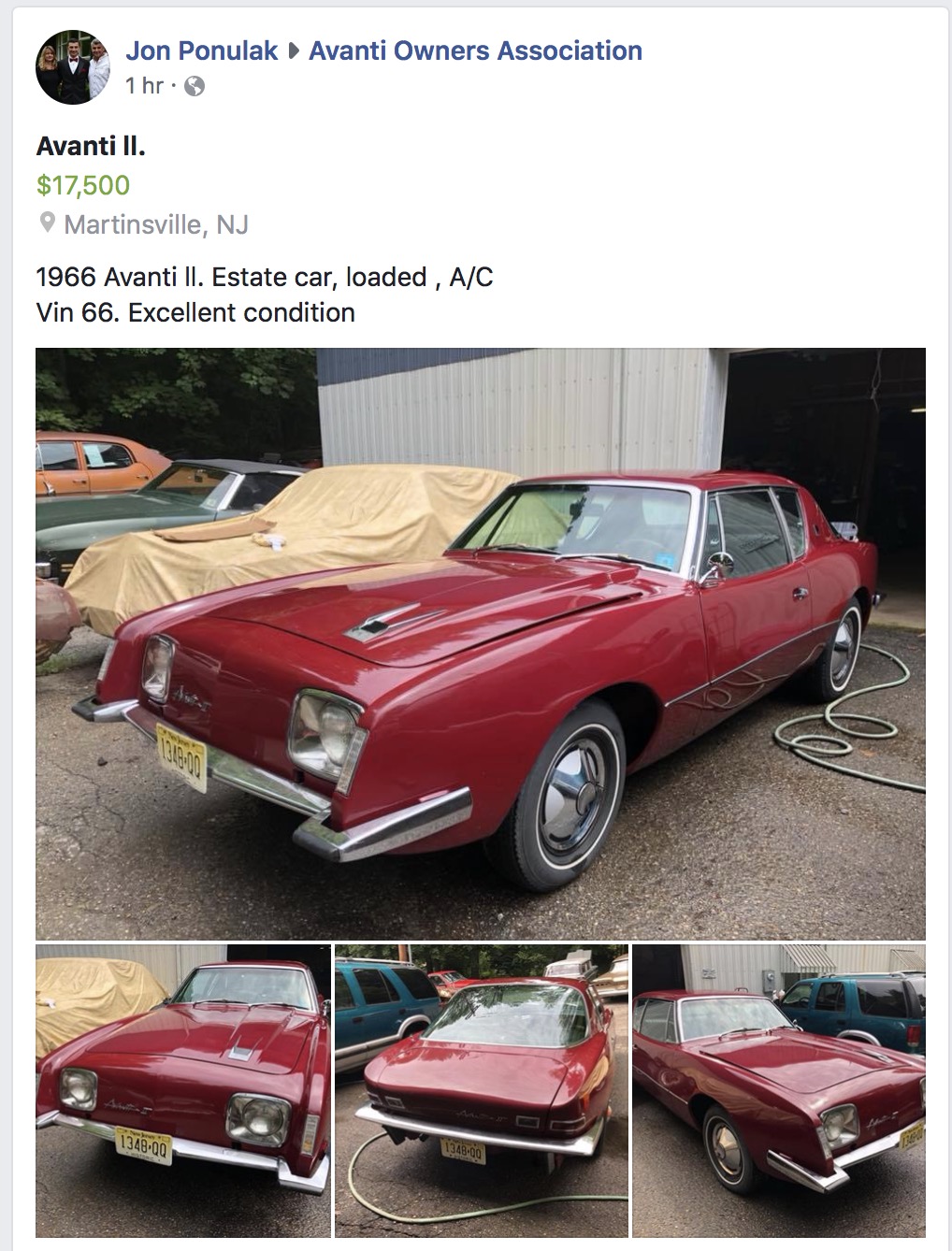The height and width of the screenshot is (1251, 952).
Task: Open the Avanti photo beside teal SUV
Action: [778, 1090]
